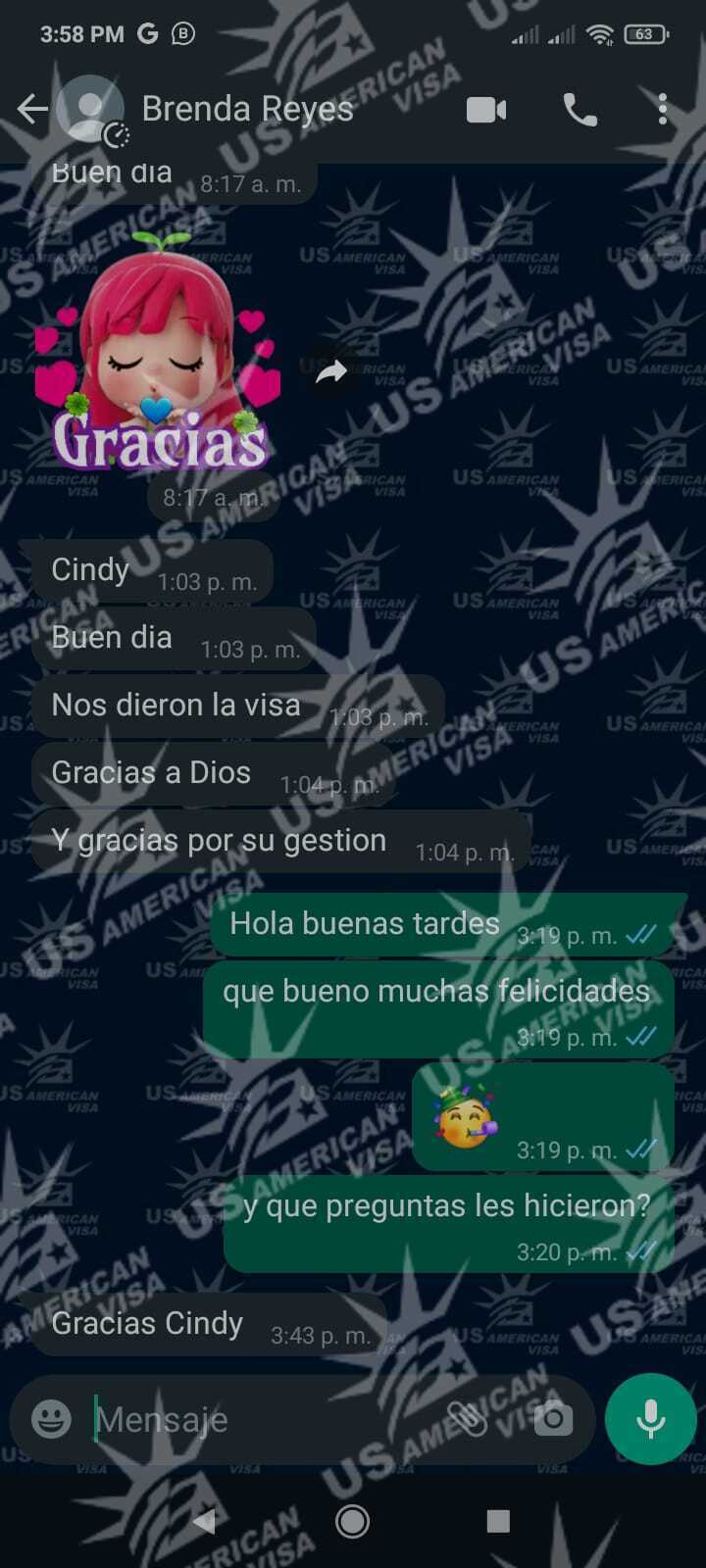Start a voice call with Brenda Reyes
This screenshot has width=706, height=1568.
tap(580, 110)
